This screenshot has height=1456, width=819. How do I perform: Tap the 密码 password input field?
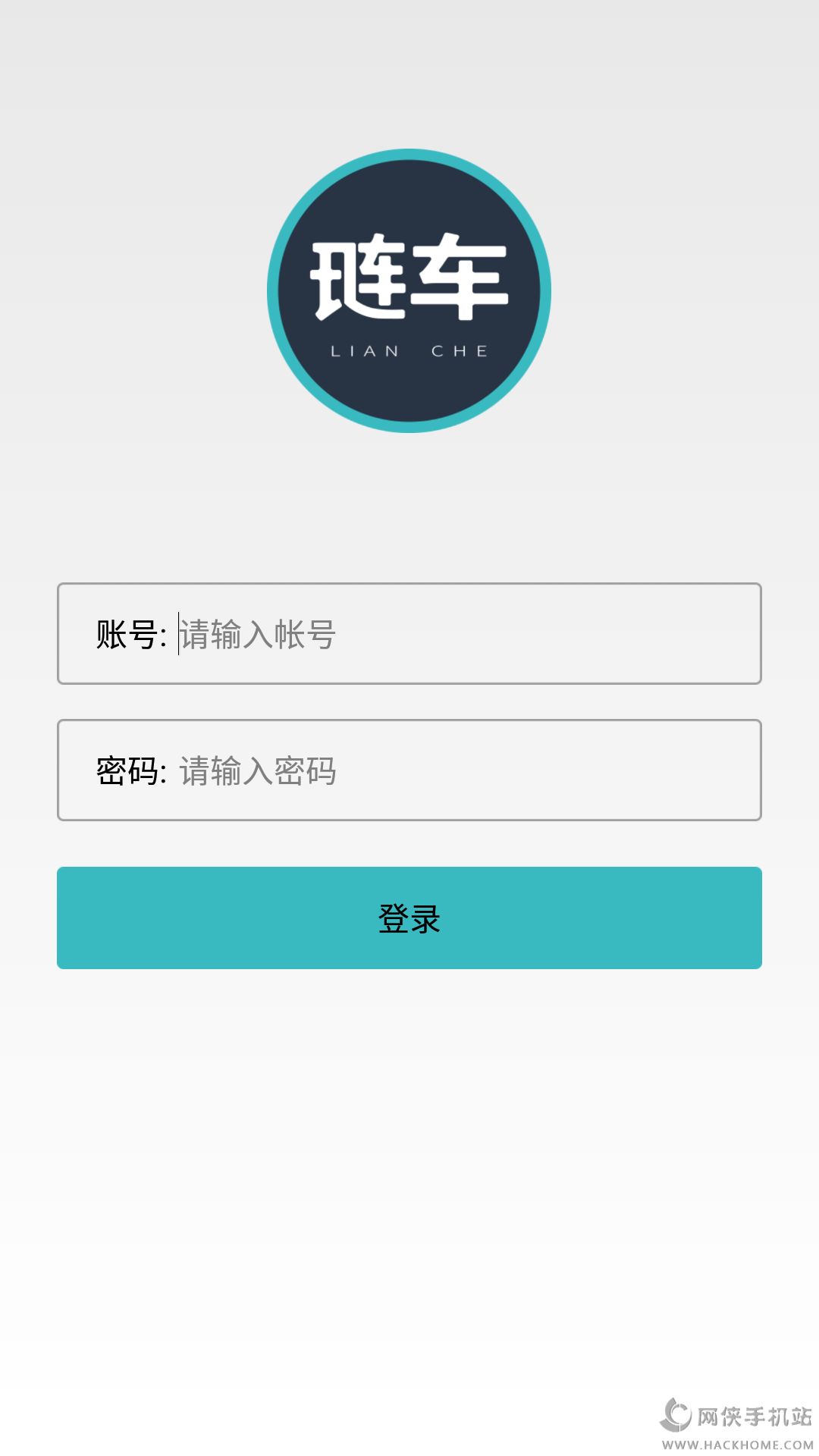pyautogui.click(x=455, y=770)
